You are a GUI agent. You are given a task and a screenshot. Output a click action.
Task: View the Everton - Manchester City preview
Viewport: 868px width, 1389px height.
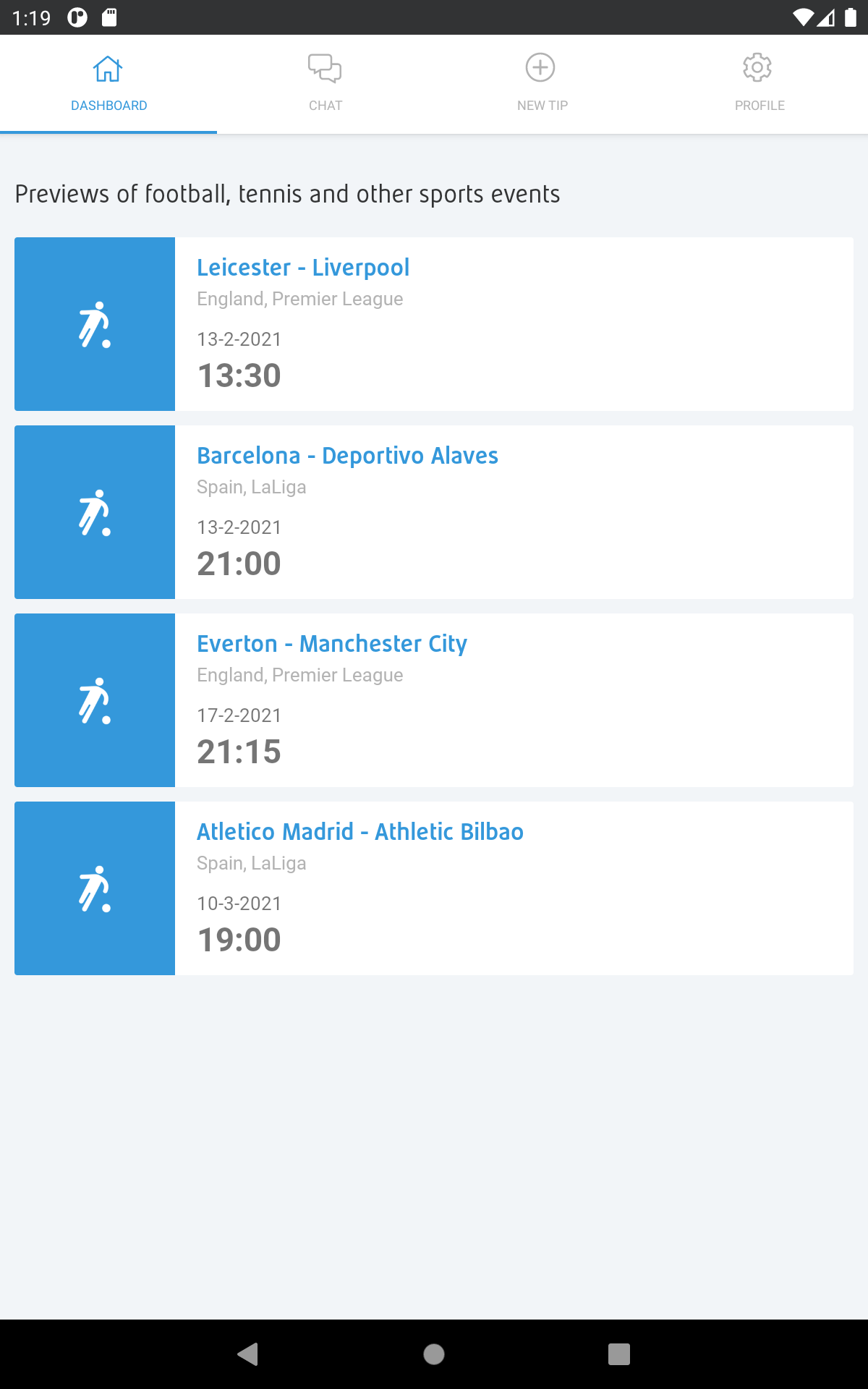[x=434, y=700]
